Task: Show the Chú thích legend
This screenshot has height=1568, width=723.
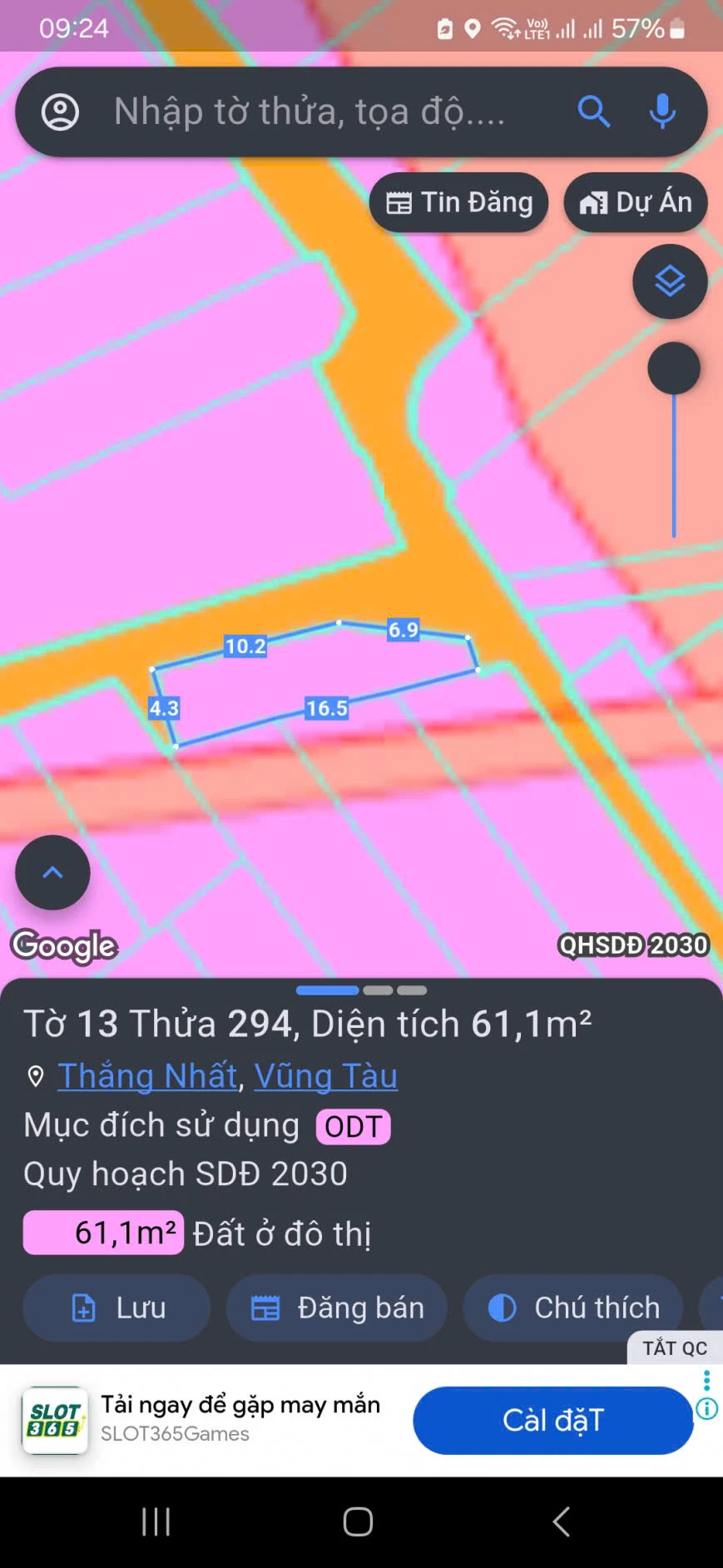Action: point(573,1307)
